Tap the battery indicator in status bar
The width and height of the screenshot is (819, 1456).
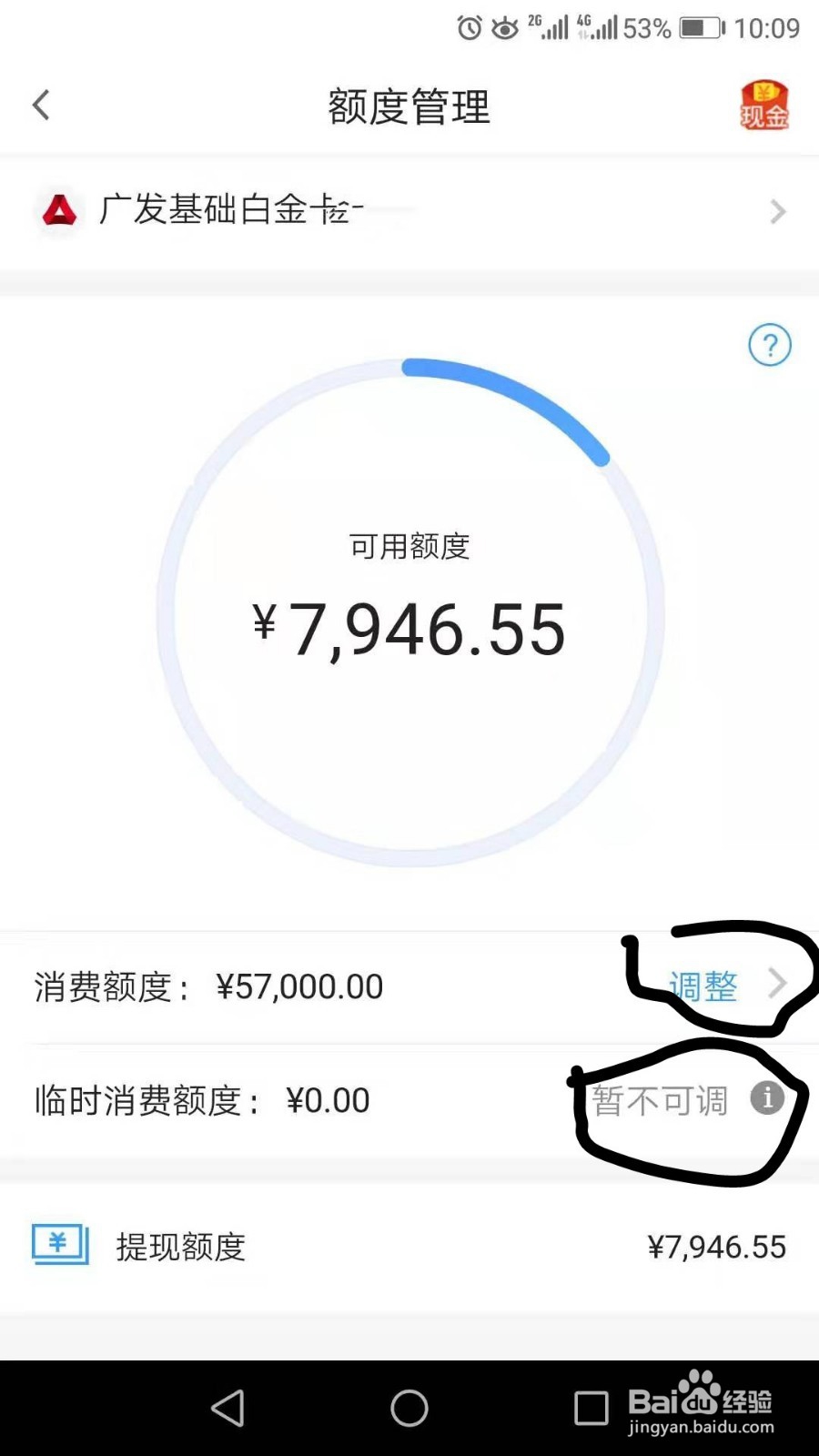coord(701,28)
